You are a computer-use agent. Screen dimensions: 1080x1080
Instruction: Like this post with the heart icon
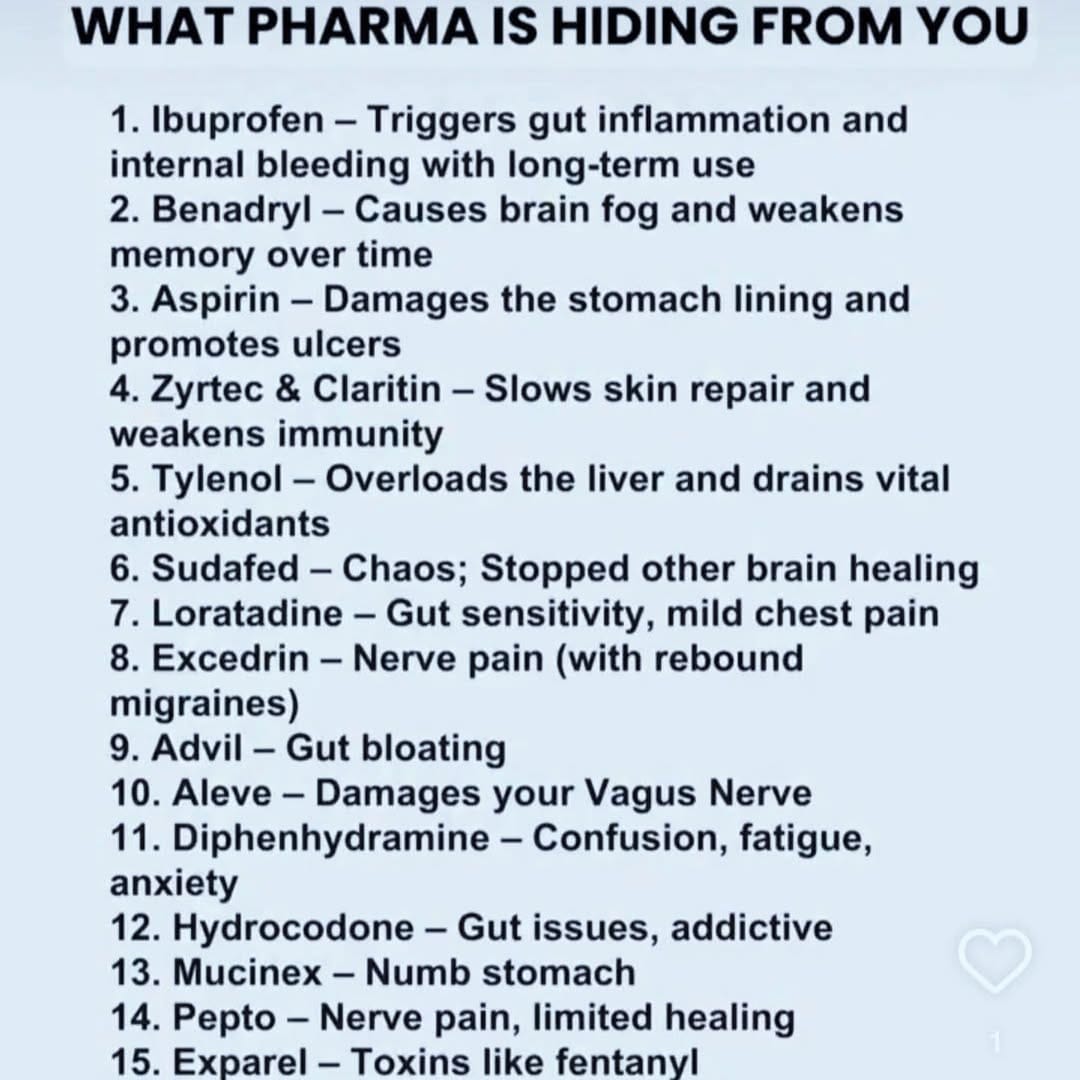pos(994,959)
